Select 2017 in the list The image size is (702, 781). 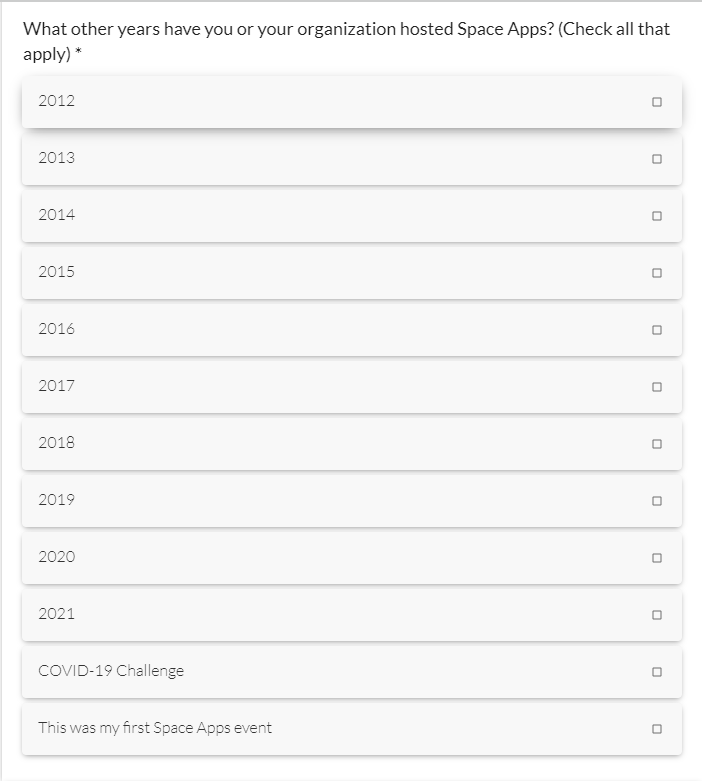click(656, 387)
